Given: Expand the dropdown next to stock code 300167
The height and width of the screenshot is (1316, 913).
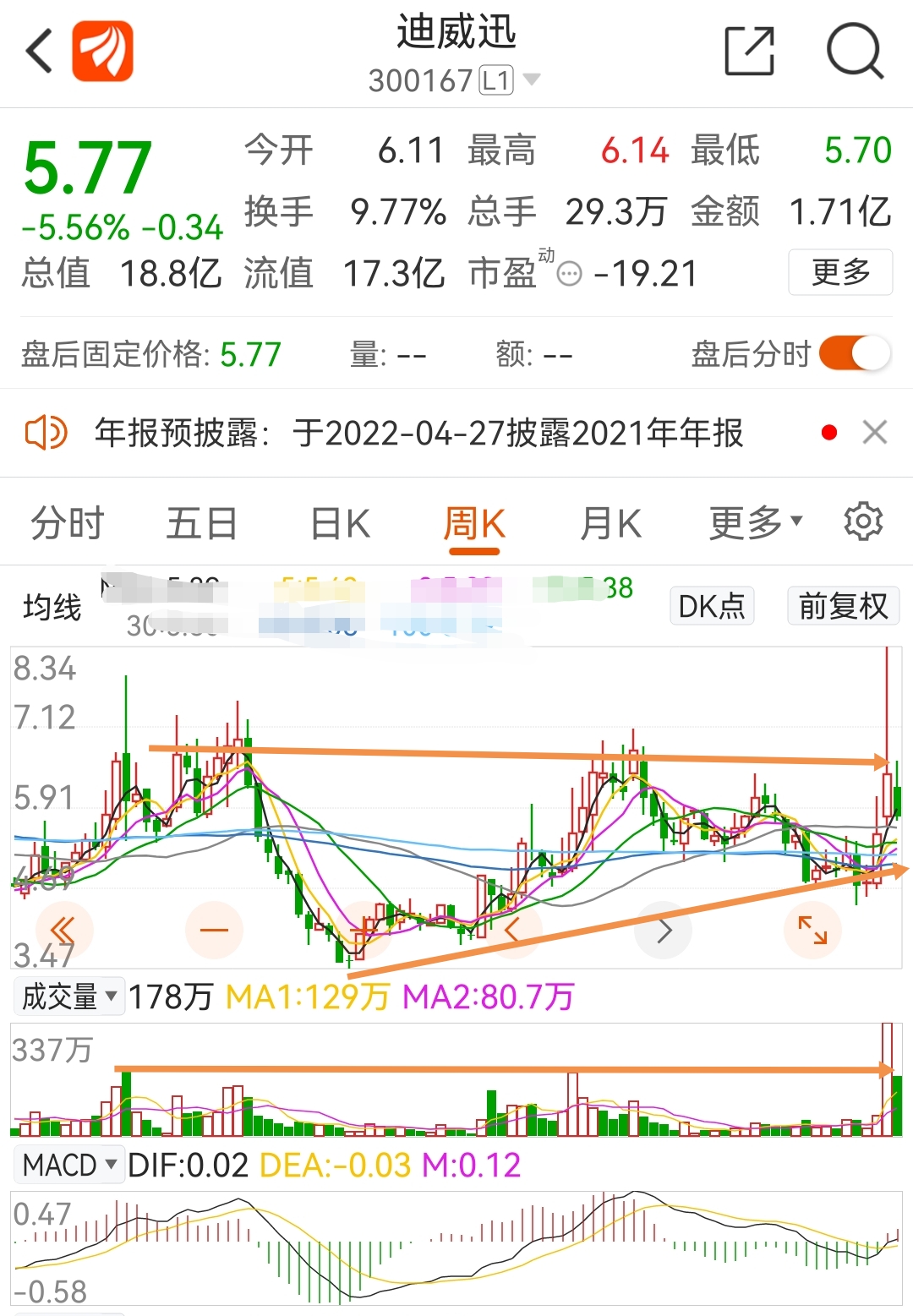Looking at the screenshot, I should click(x=531, y=79).
